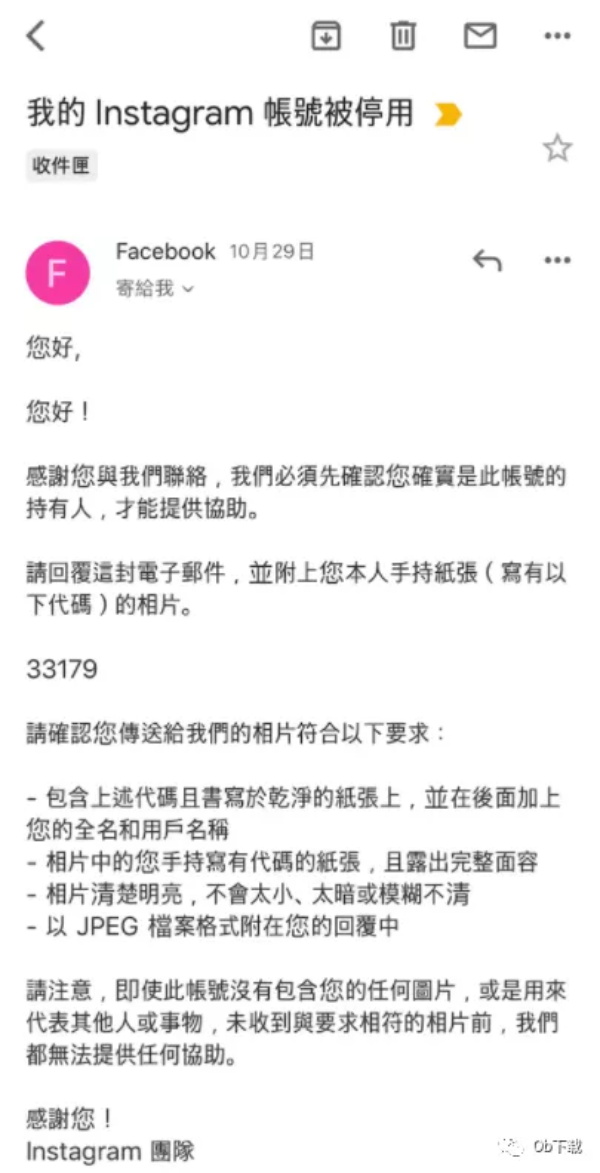The width and height of the screenshot is (600, 1173).
Task: Open the Facebook sender avatar
Action: tap(57, 273)
